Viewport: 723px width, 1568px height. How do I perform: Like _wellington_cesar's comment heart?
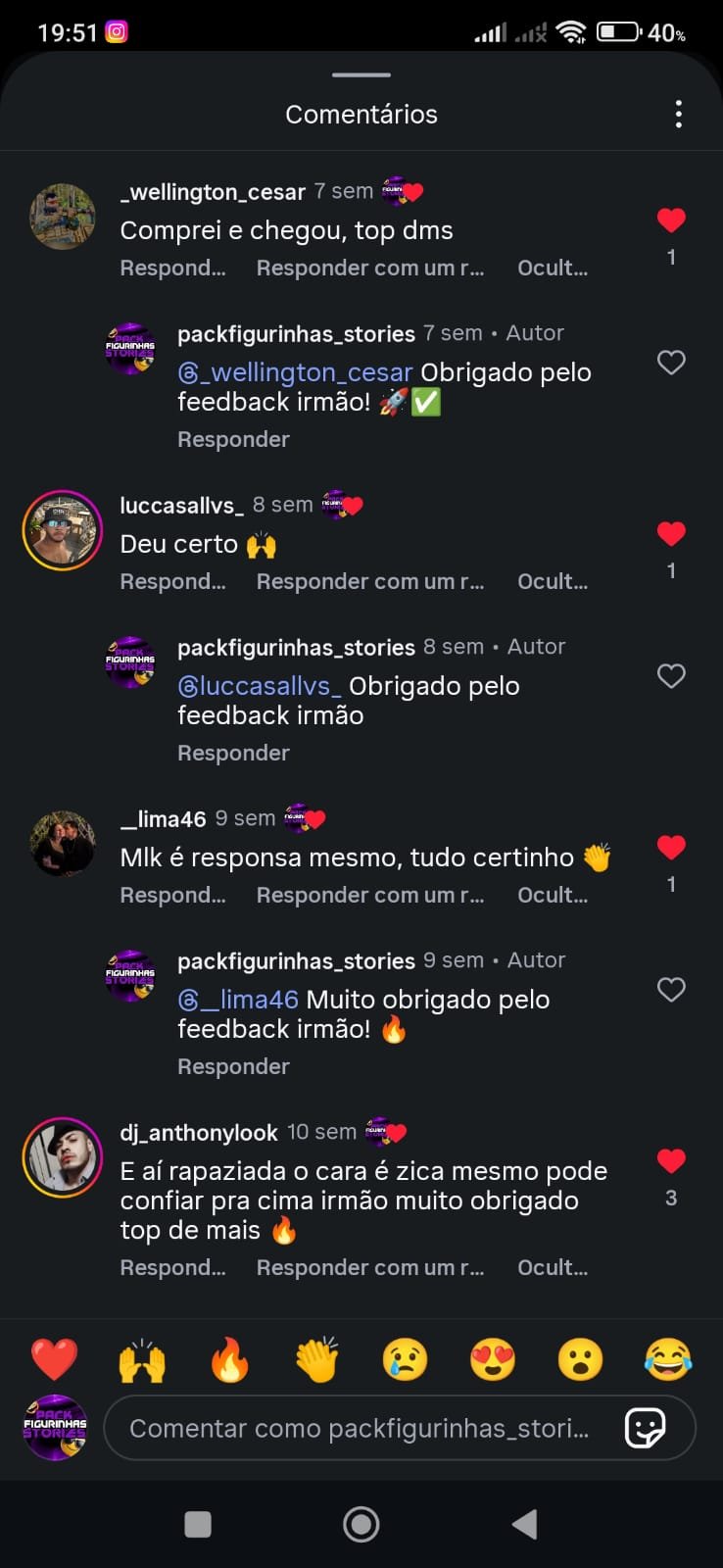671,220
